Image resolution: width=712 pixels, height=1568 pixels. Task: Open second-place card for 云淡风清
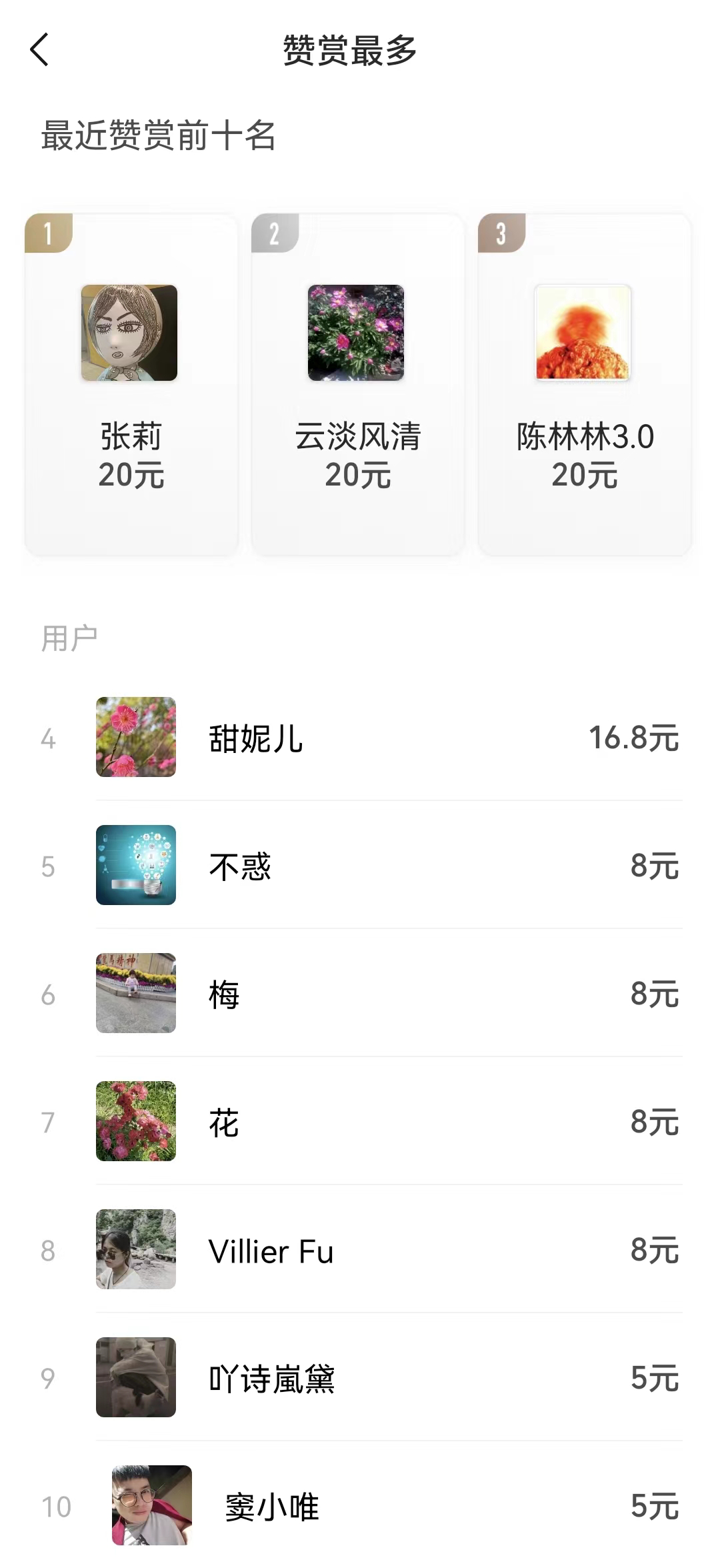(358, 384)
